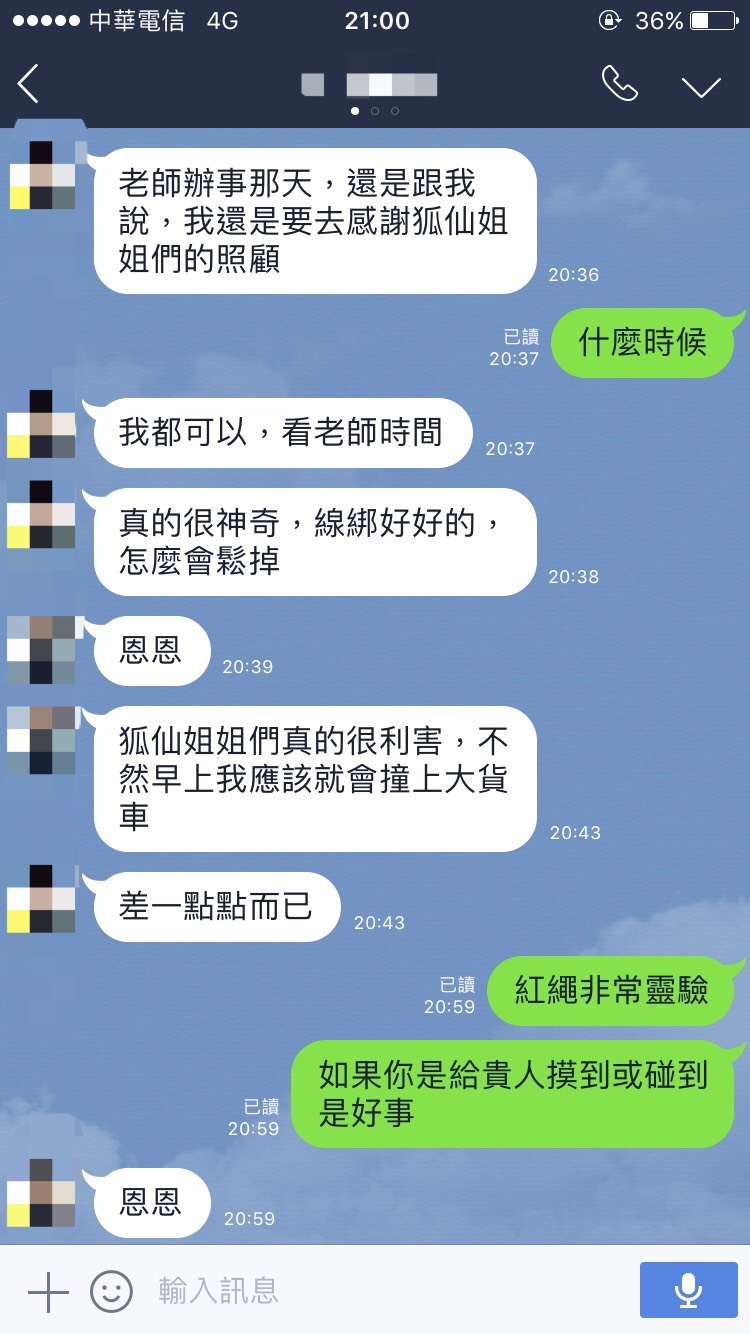The width and height of the screenshot is (750, 1334).
Task: Open sender's avatar next to 差一點點而已
Action: [x=42, y=899]
